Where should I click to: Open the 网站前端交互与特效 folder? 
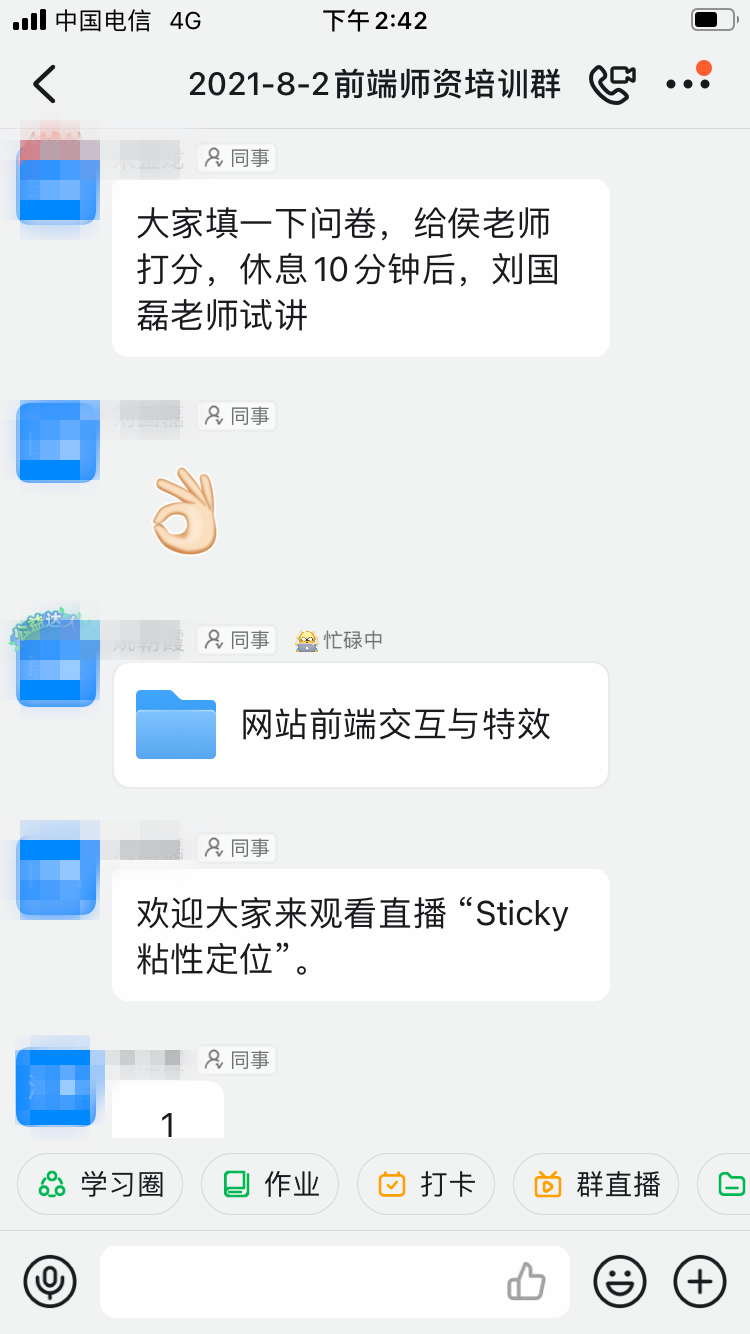[x=361, y=725]
